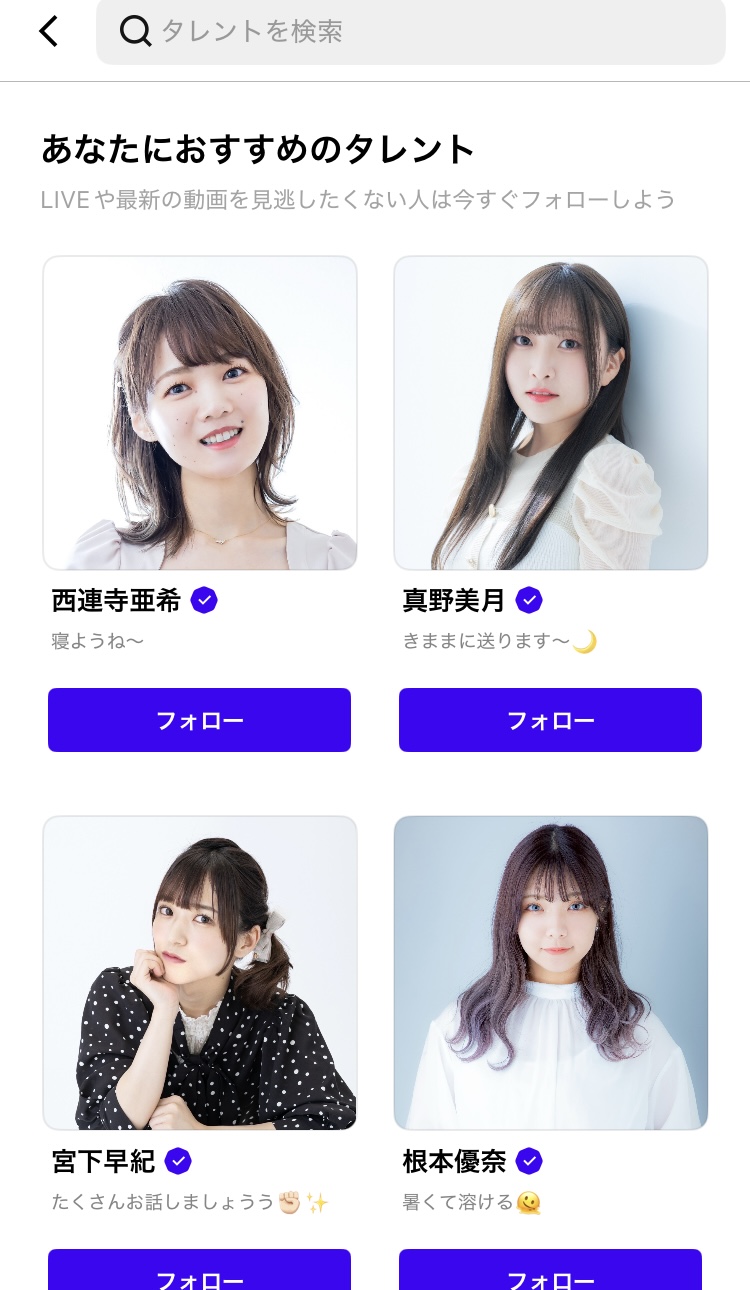Follow 西連寺亜希 with the フォロー button
The width and height of the screenshot is (750, 1290).
(x=199, y=720)
